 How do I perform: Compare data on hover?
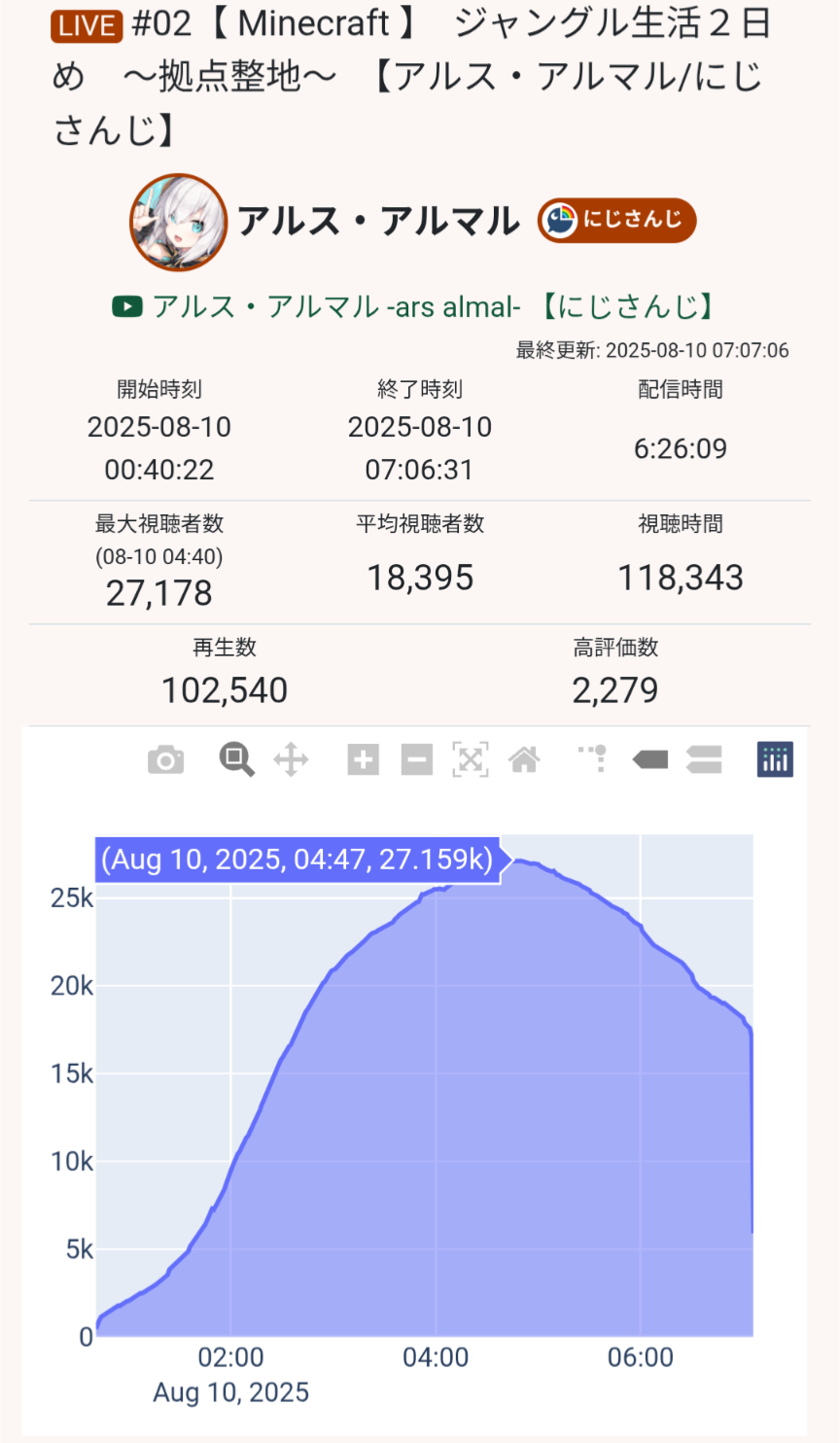click(705, 759)
